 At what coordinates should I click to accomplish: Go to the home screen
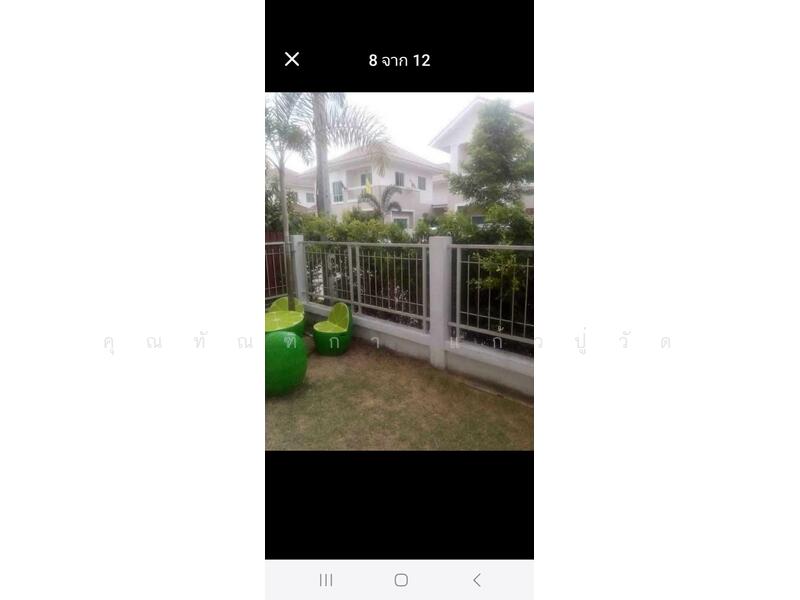[x=400, y=580]
